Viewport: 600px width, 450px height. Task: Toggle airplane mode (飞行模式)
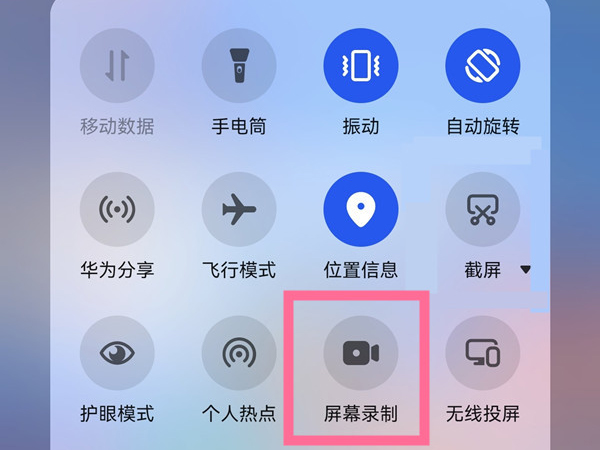click(239, 210)
